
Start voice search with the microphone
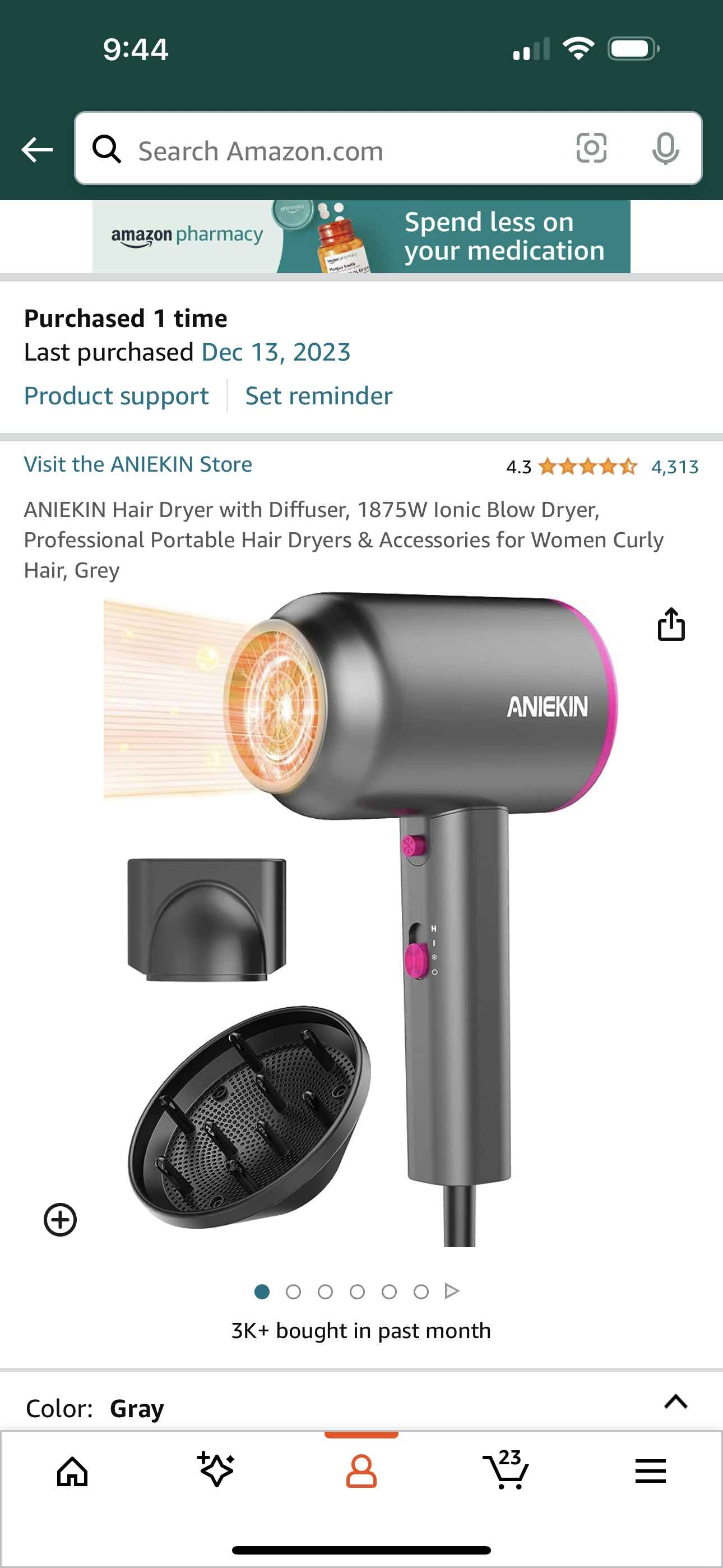pyautogui.click(x=665, y=149)
